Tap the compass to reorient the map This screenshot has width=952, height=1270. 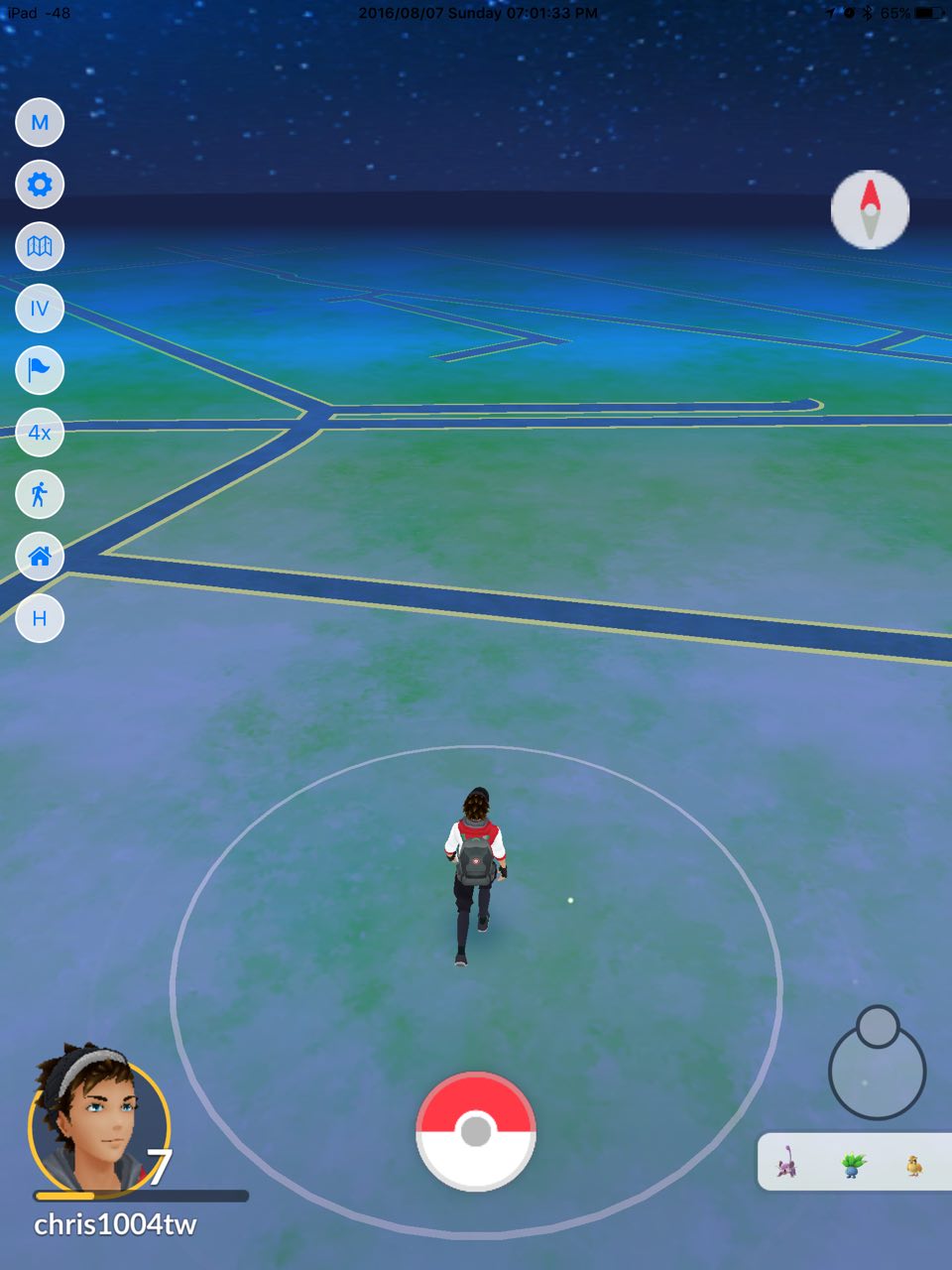tap(870, 209)
